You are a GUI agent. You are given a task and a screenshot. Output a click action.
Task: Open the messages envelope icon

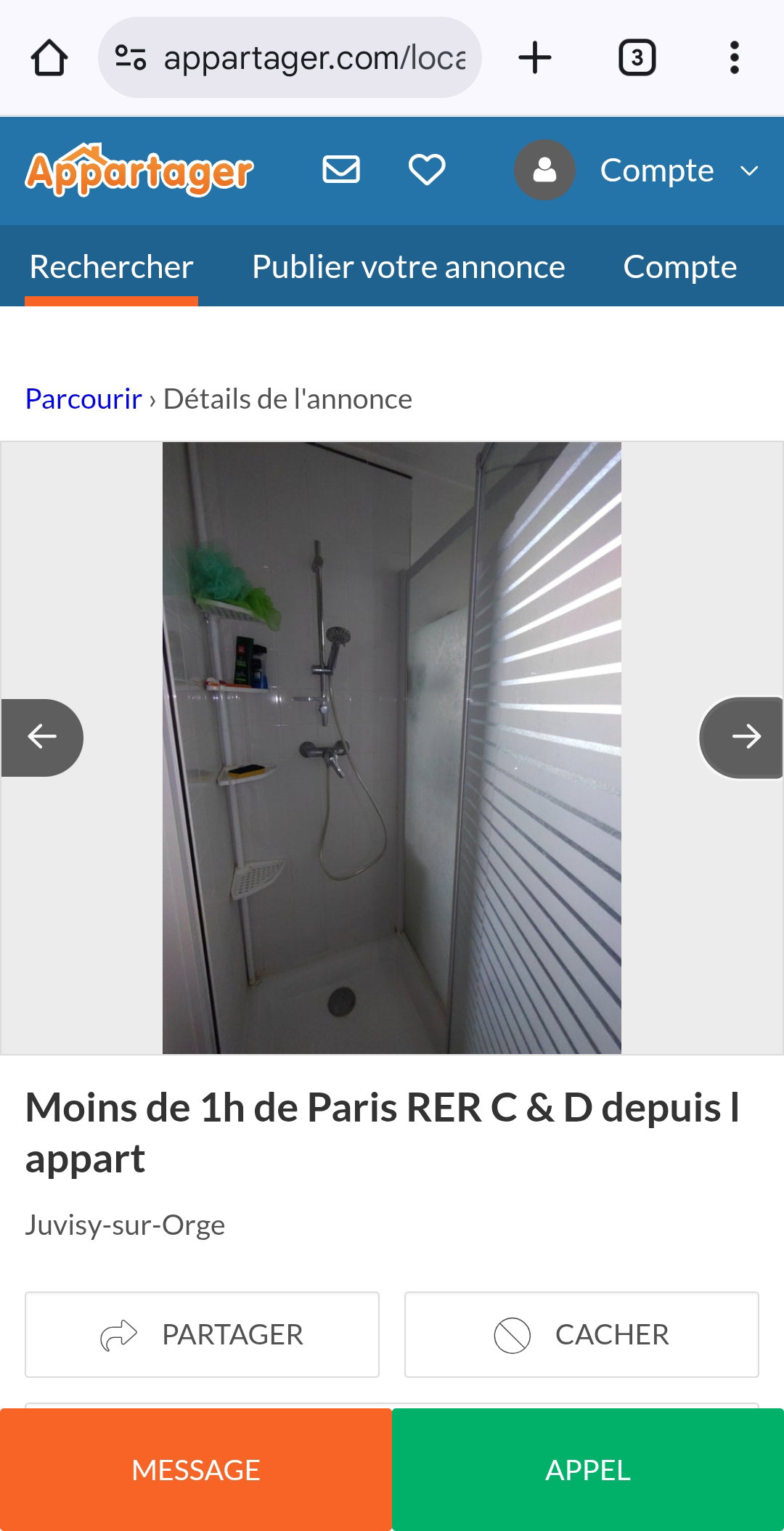coord(342,169)
